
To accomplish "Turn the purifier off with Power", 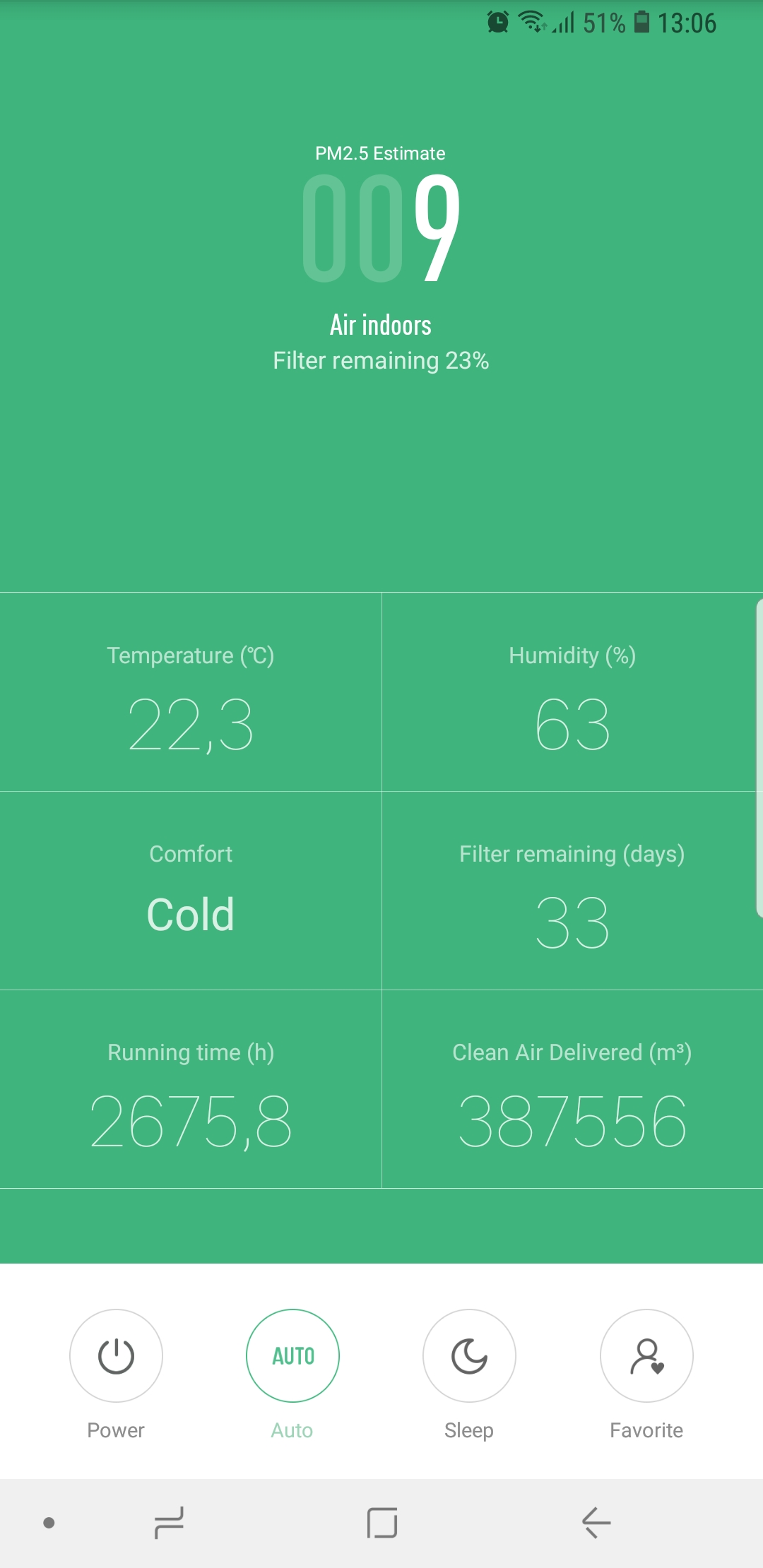I will point(116,1355).
